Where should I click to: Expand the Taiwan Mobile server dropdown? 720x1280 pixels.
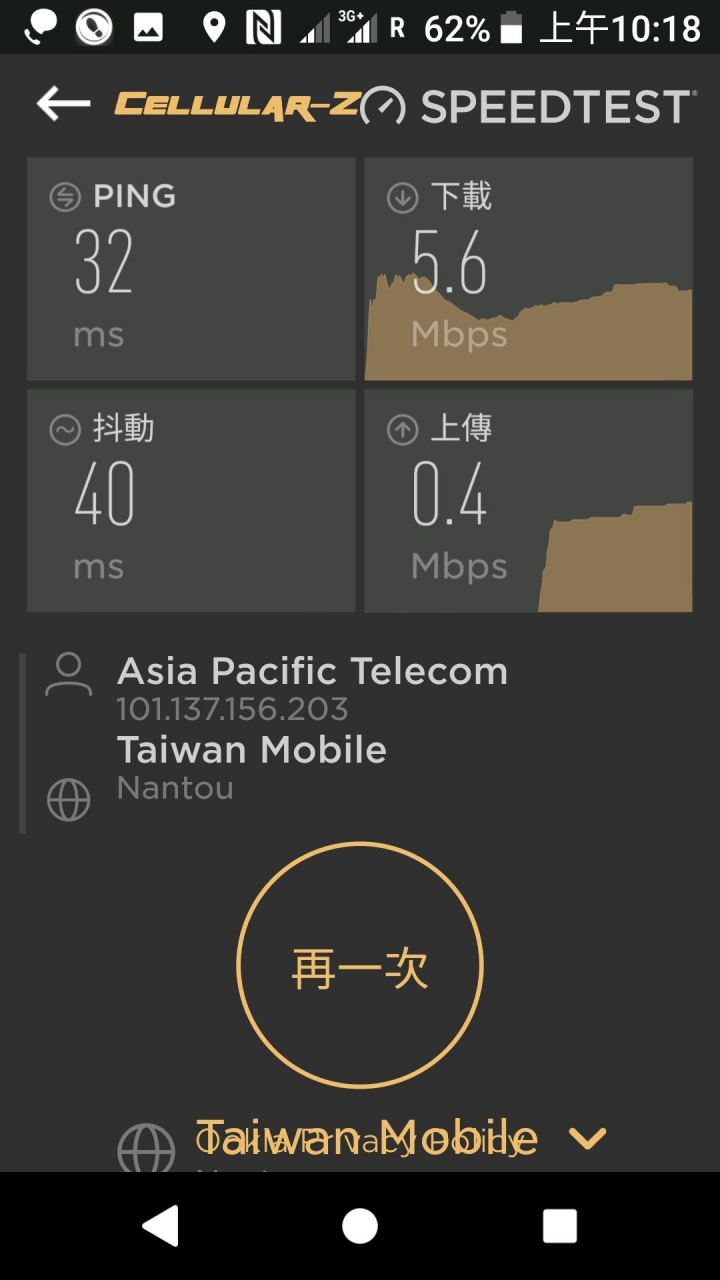(x=587, y=1138)
